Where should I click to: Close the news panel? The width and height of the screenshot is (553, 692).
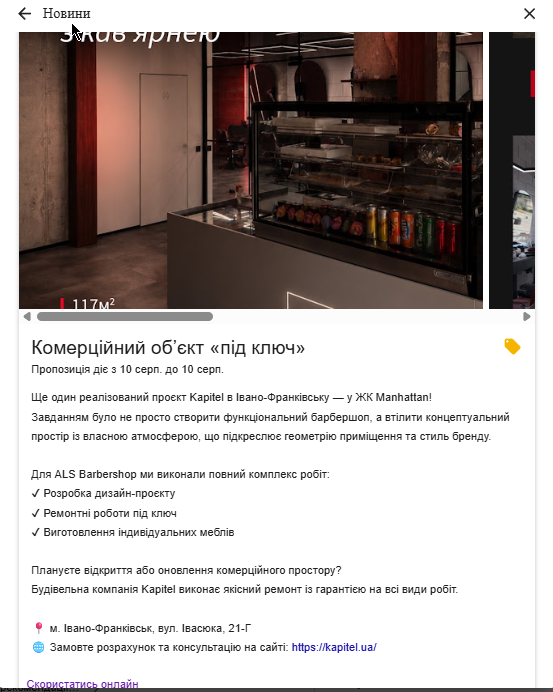pyautogui.click(x=529, y=14)
